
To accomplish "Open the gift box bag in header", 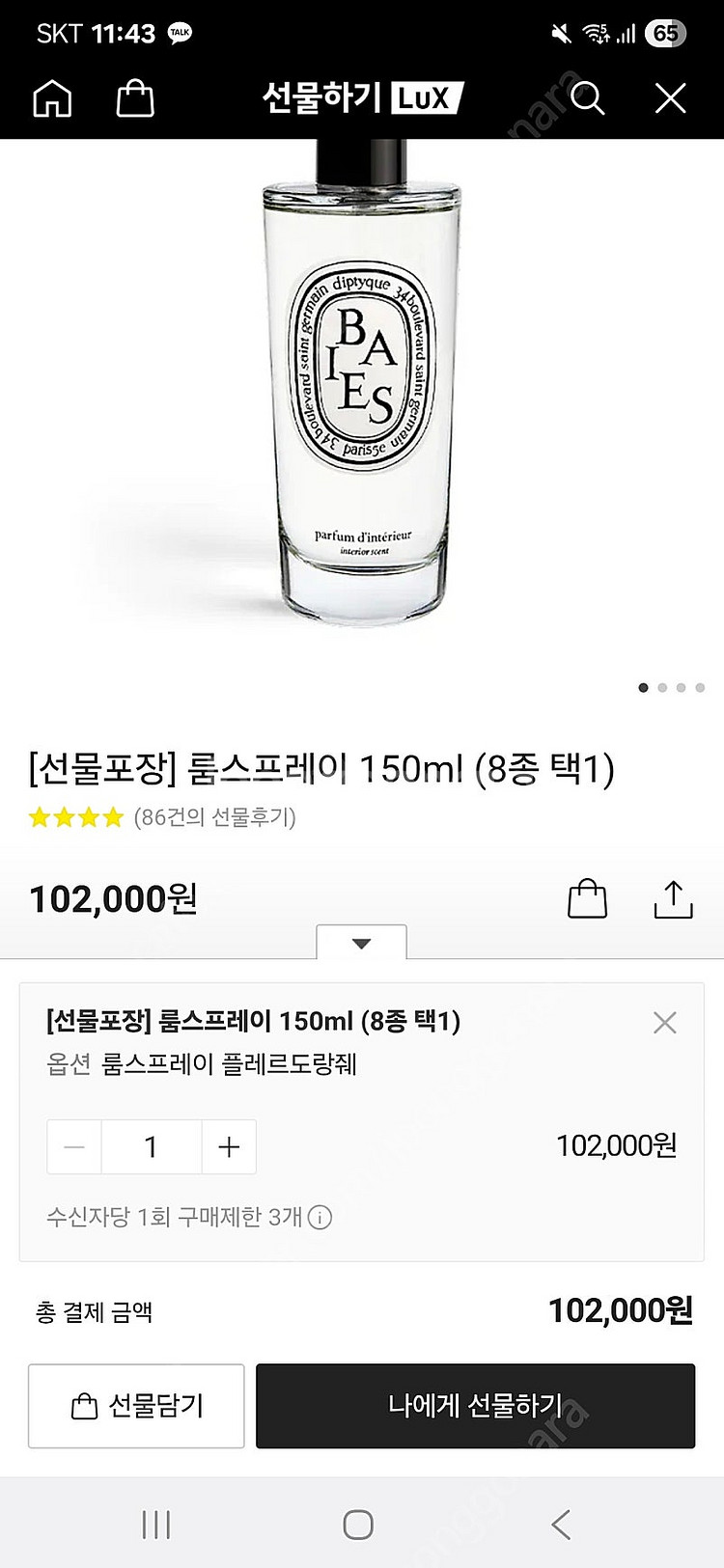I will 135,98.
